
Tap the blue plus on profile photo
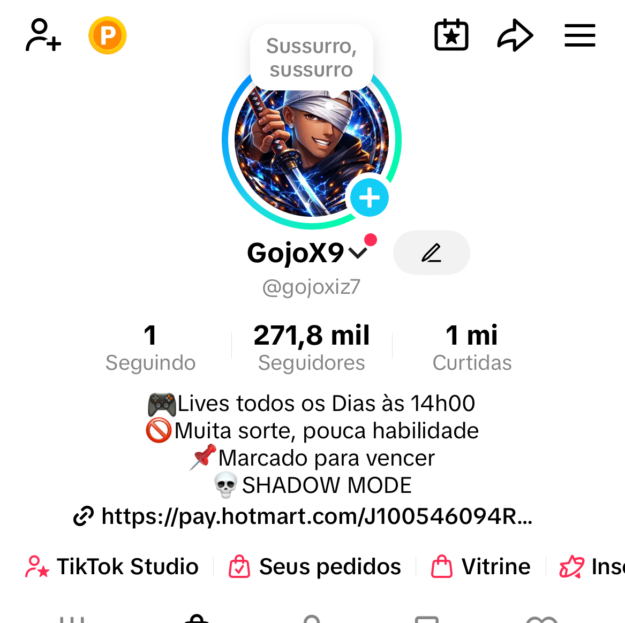click(x=368, y=197)
